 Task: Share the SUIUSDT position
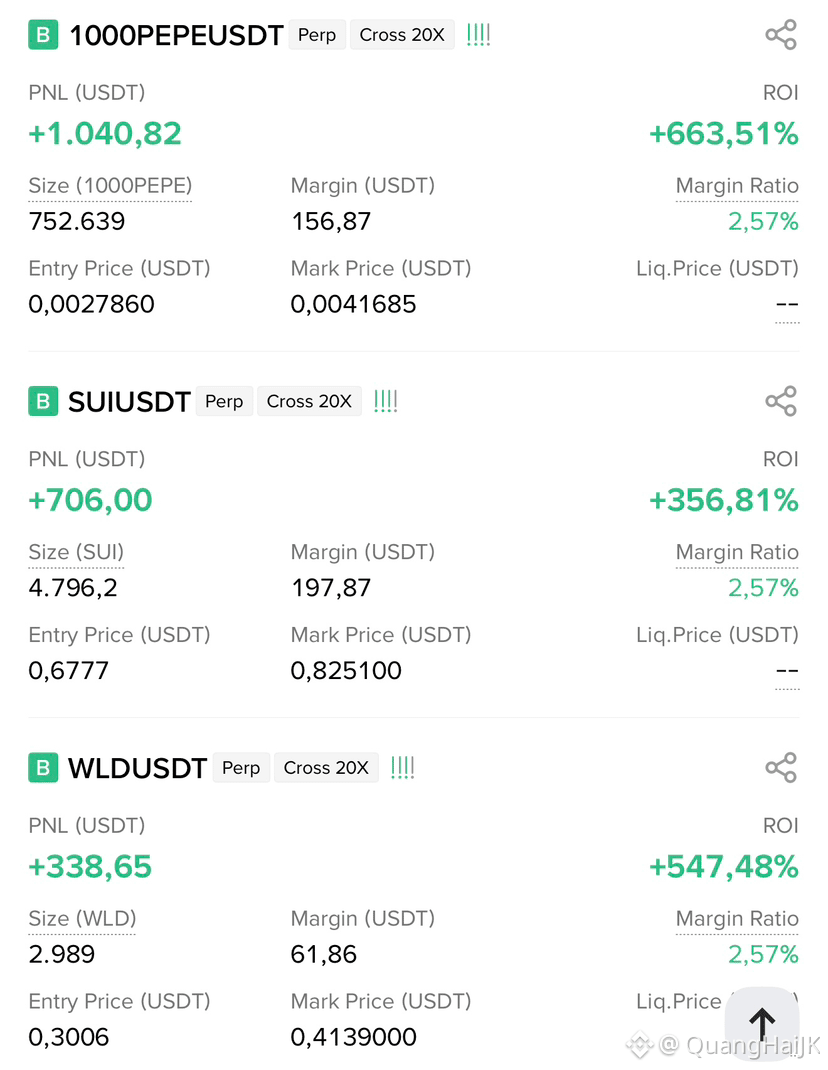click(781, 401)
